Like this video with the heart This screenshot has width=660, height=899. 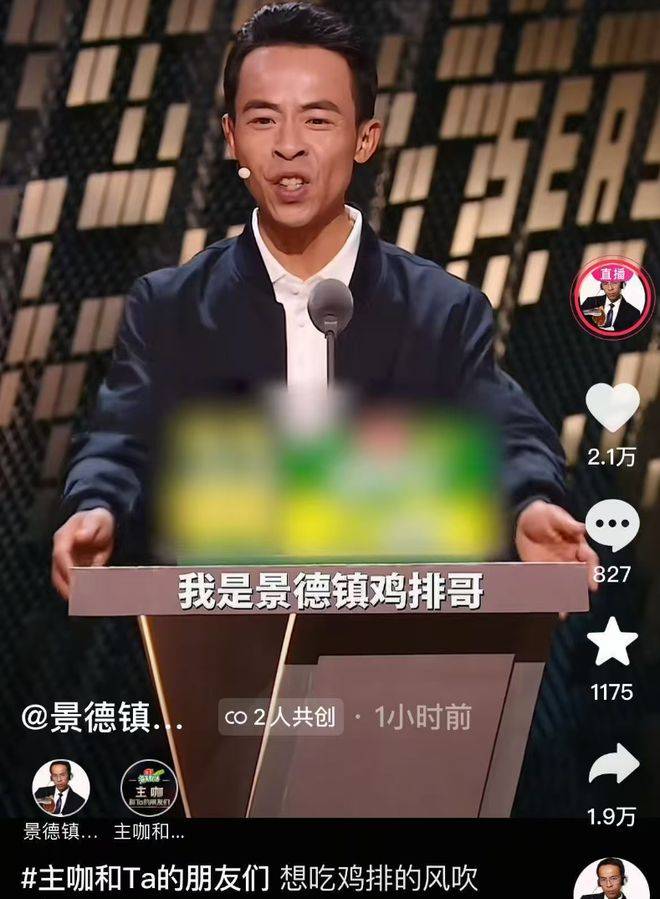click(612, 406)
